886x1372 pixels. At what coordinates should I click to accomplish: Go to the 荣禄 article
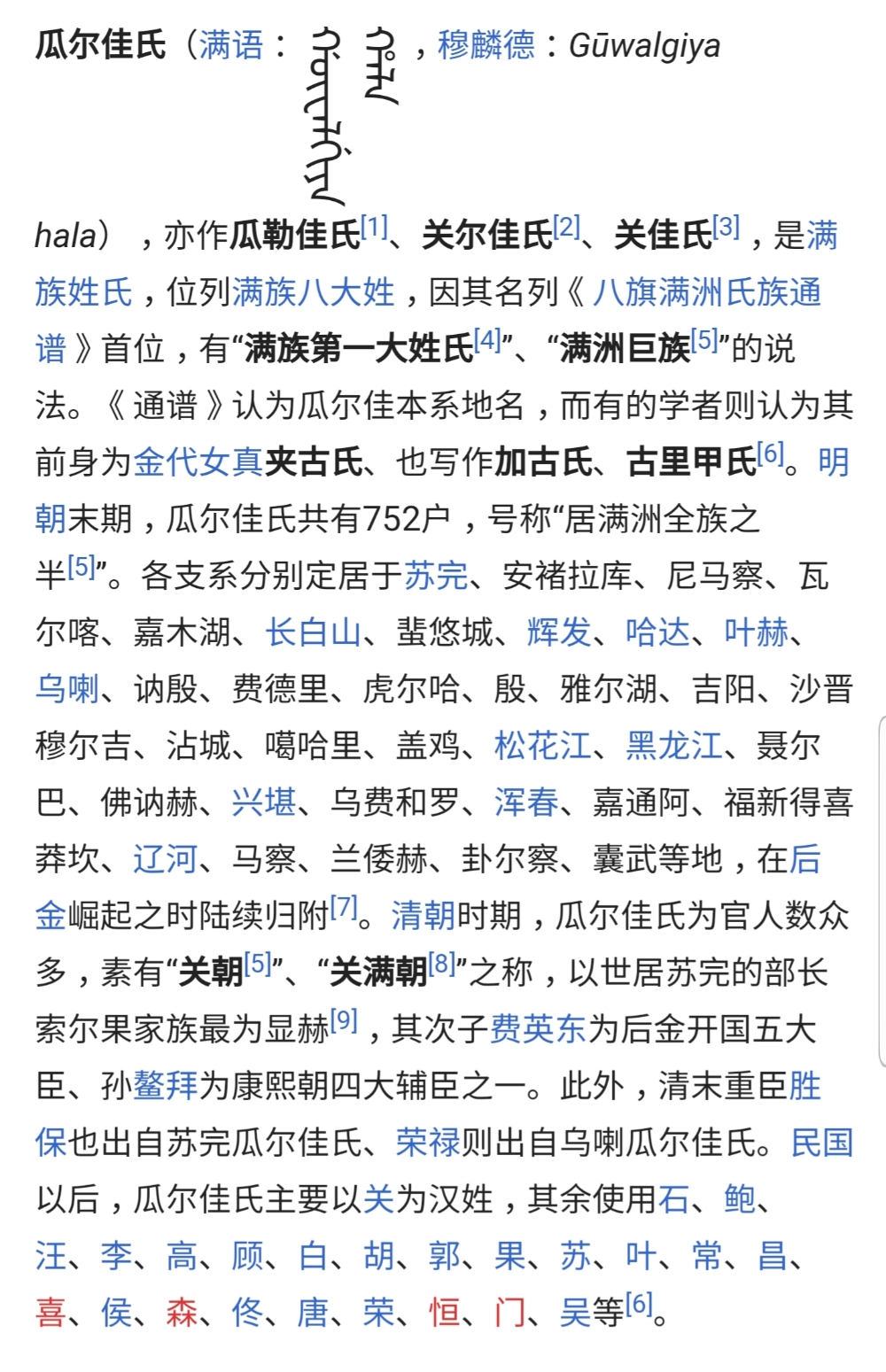(x=428, y=1143)
